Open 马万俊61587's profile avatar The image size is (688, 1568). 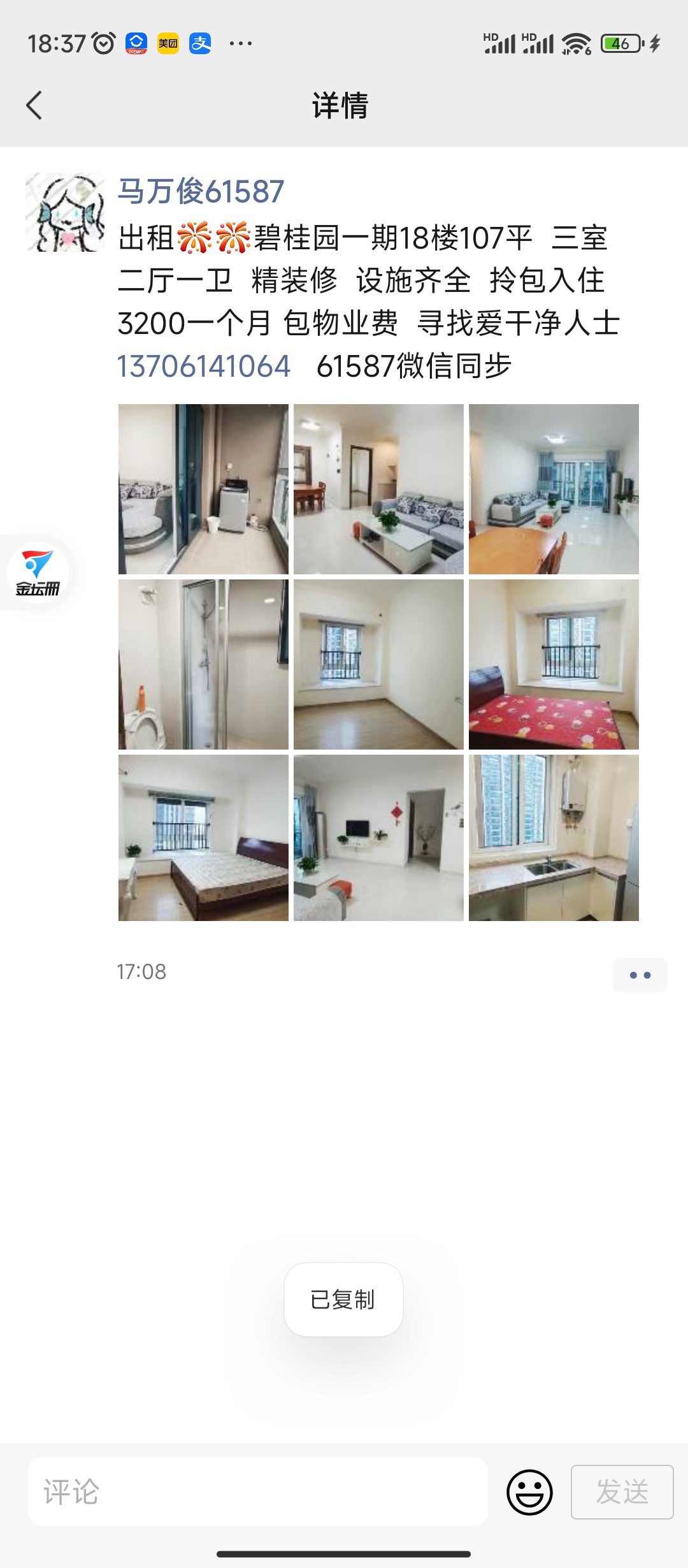point(65,212)
